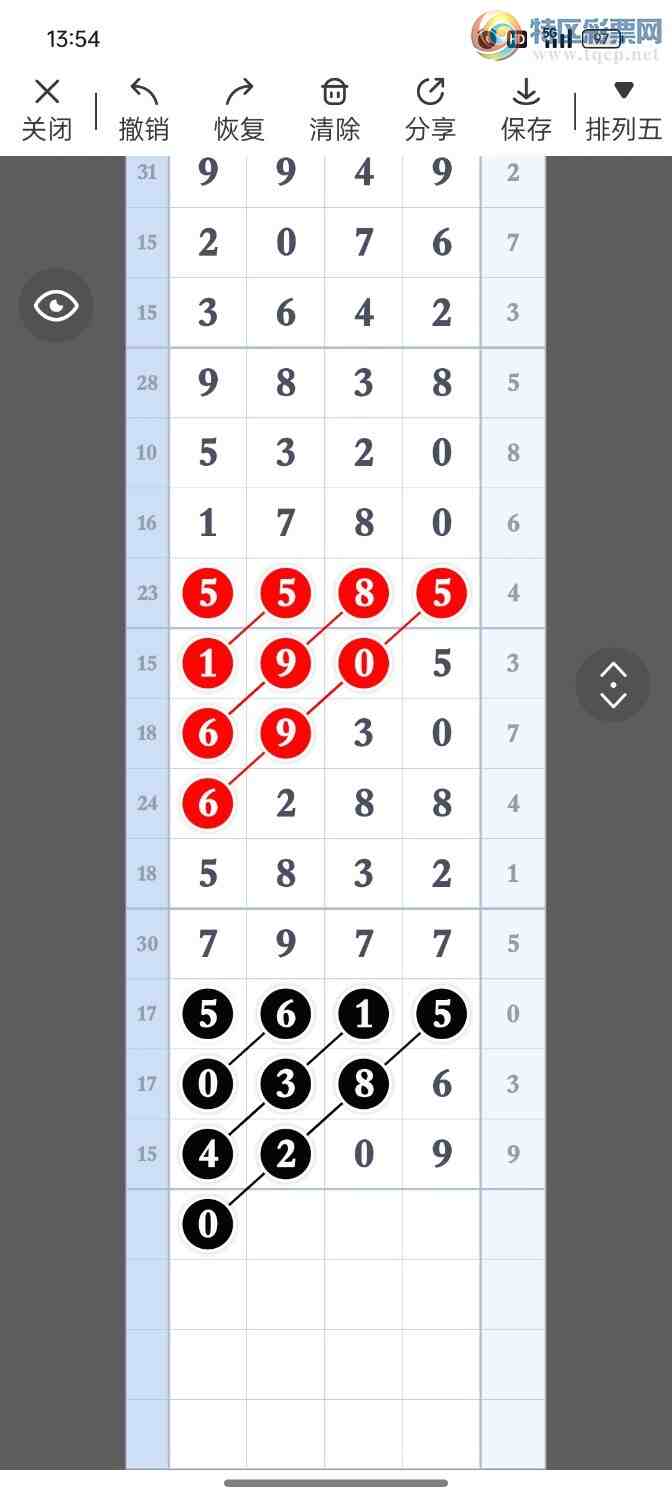
Task: Redo the mark with 恢复
Action: click(239, 110)
